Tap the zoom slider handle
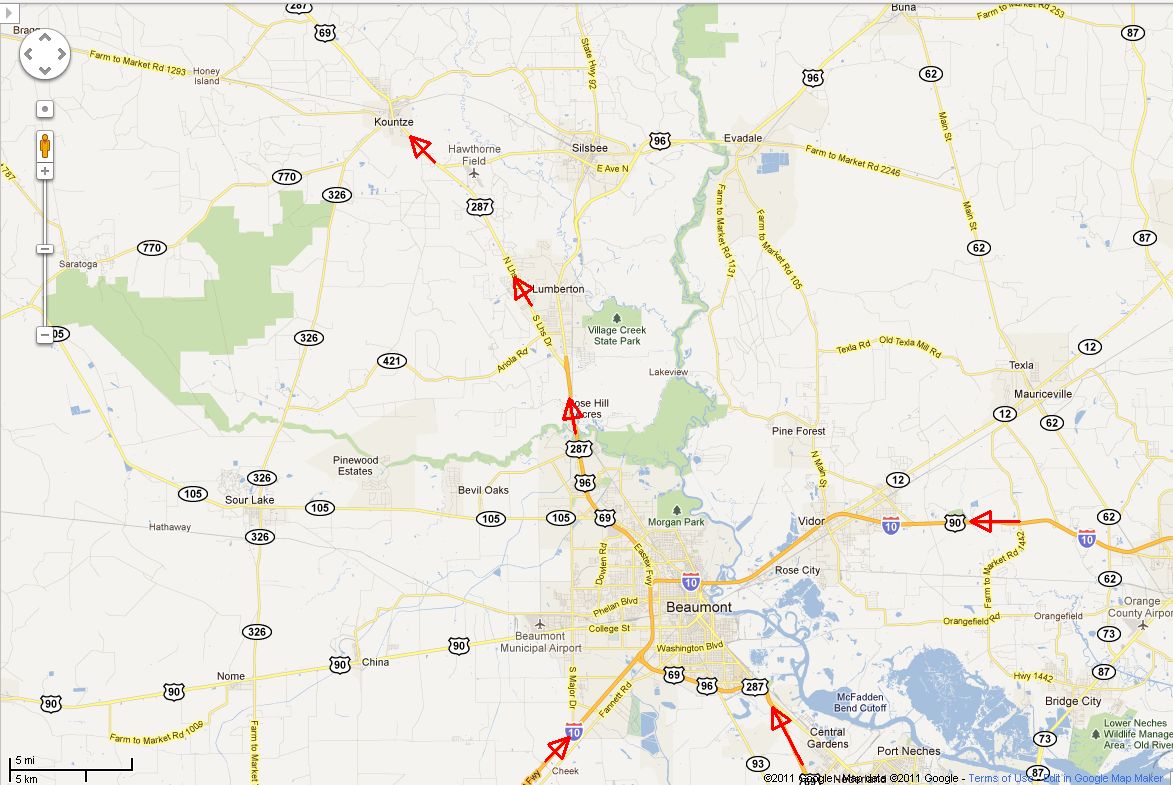1173x785 pixels. (x=45, y=249)
